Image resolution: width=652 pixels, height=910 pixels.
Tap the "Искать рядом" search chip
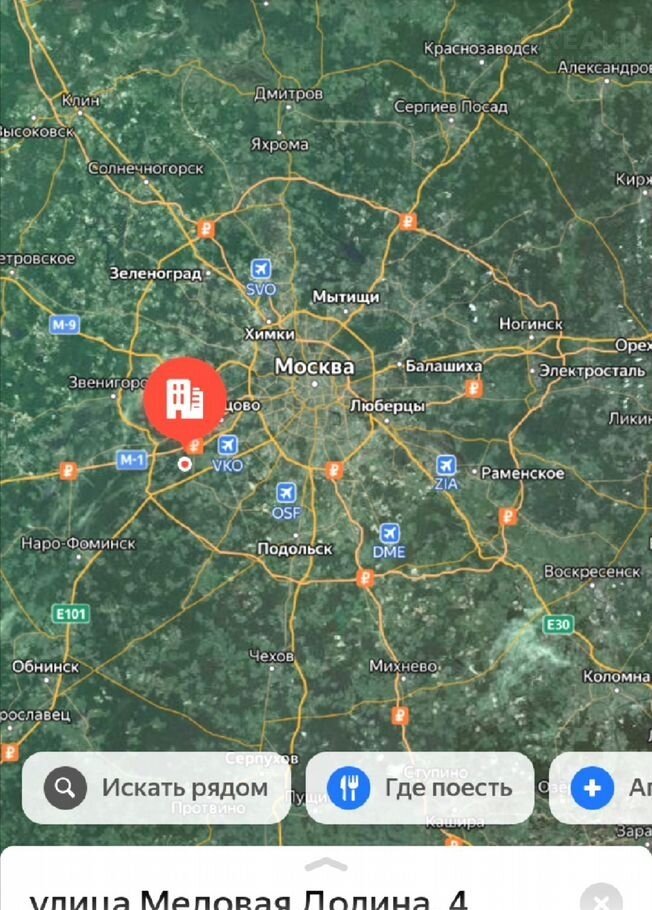156,788
